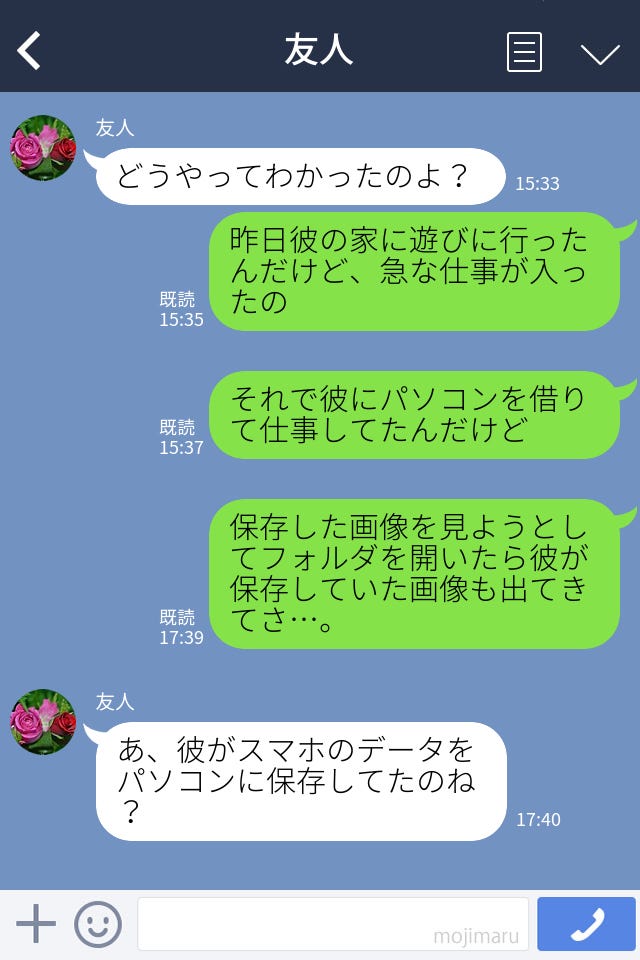The height and width of the screenshot is (960, 640).
Task: Expand the chat options chevron
Action: click(x=600, y=53)
